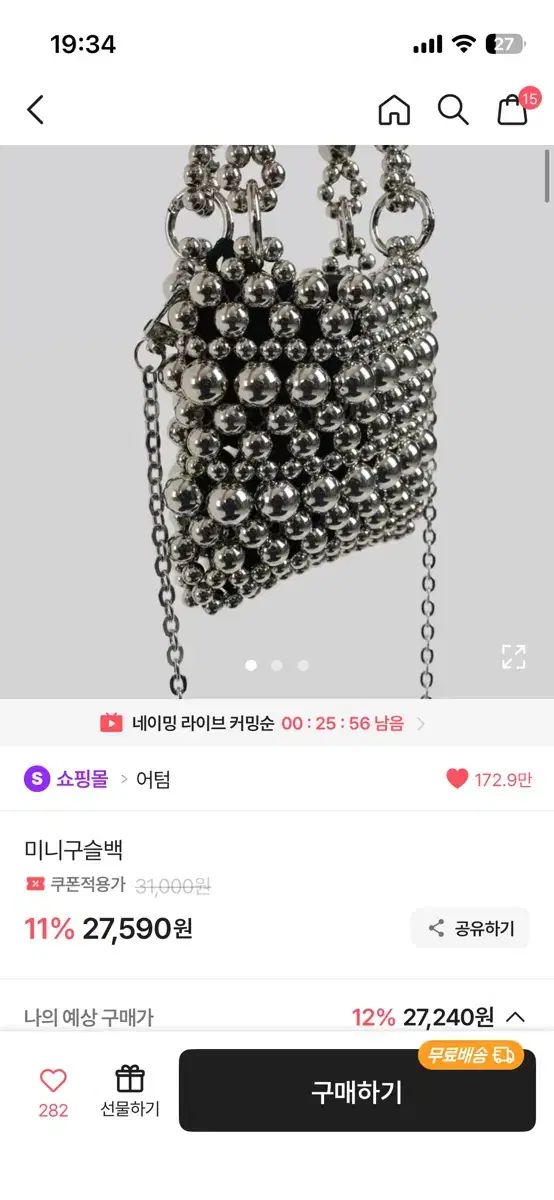The image size is (554, 1200).
Task: Open the 네이밍 라이브 커밍순 banner
Action: click(277, 723)
